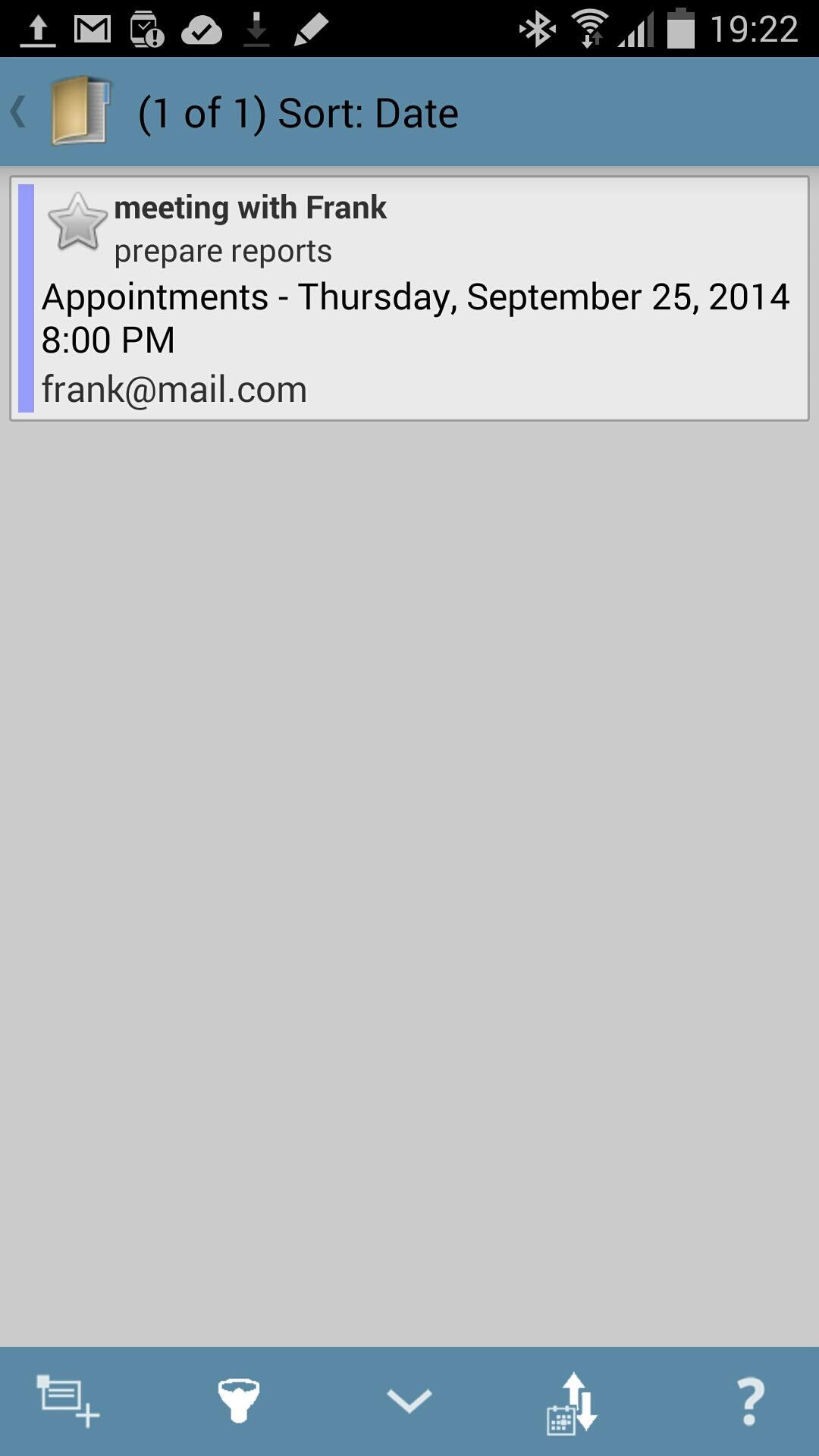Image resolution: width=819 pixels, height=1456 pixels.
Task: Expand the down-chevron menu
Action: 409,1401
